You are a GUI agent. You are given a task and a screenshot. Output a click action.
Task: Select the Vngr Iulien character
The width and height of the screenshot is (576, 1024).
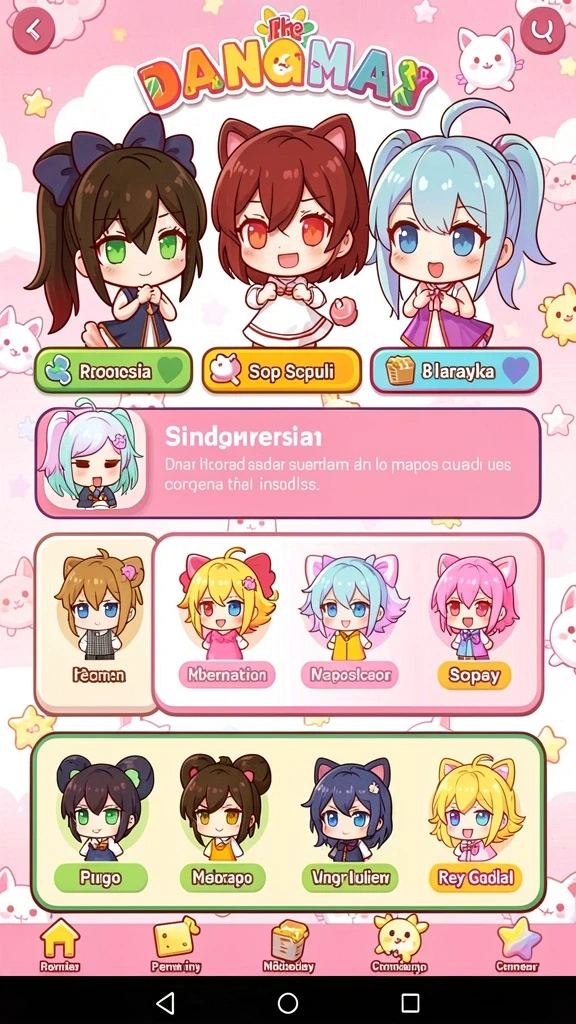(350, 824)
